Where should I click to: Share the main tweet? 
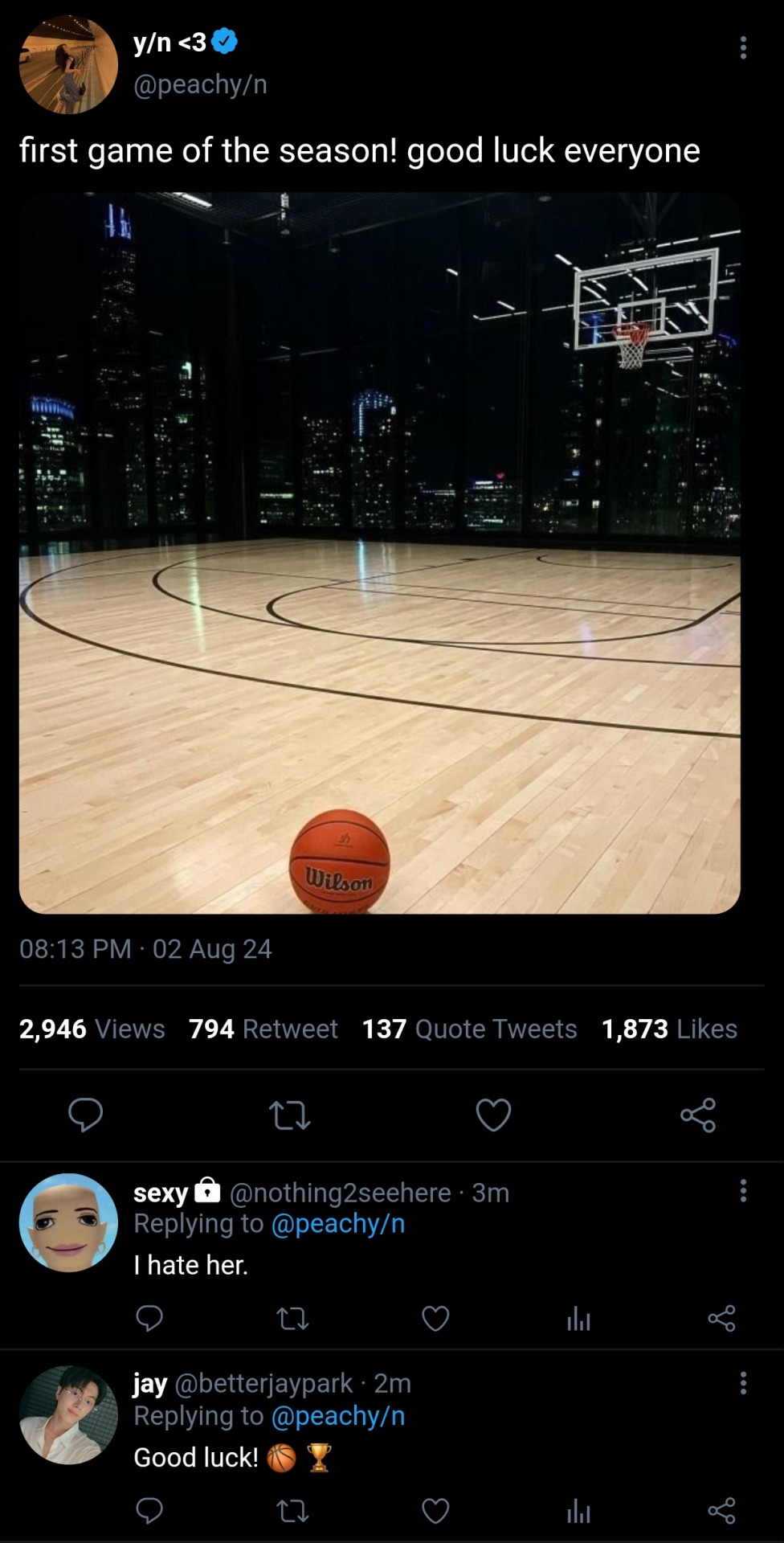[697, 1115]
